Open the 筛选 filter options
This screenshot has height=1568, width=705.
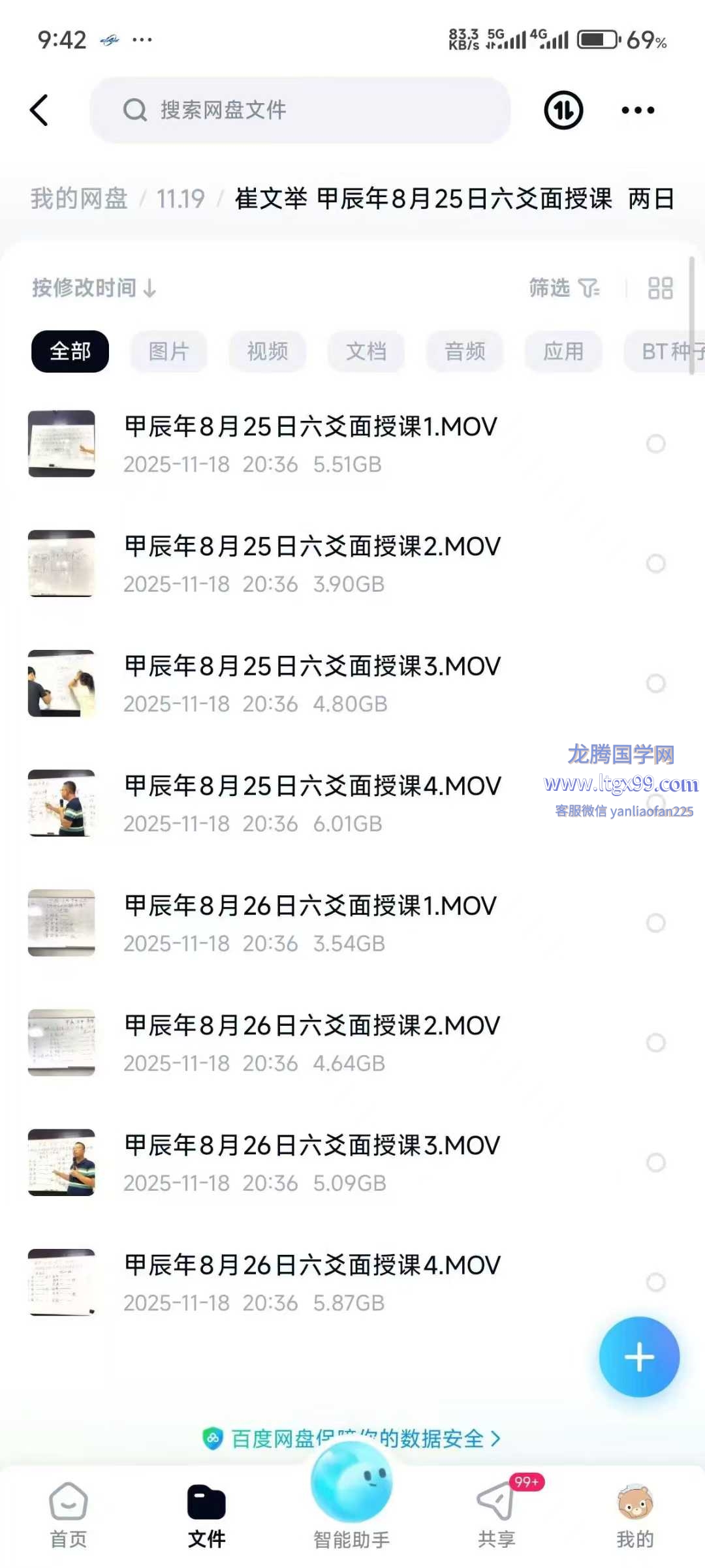564,288
